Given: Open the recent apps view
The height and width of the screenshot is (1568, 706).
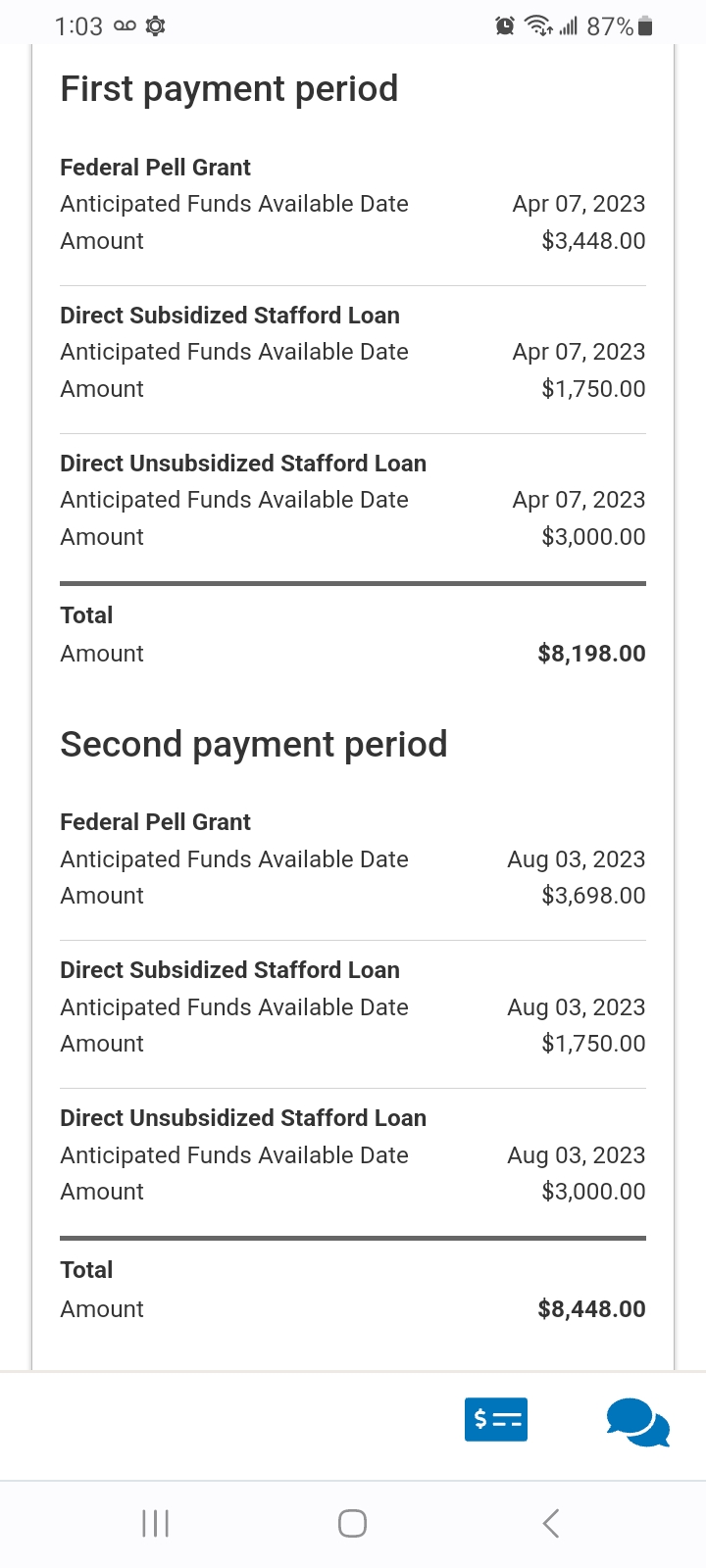Looking at the screenshot, I should click(x=155, y=1523).
